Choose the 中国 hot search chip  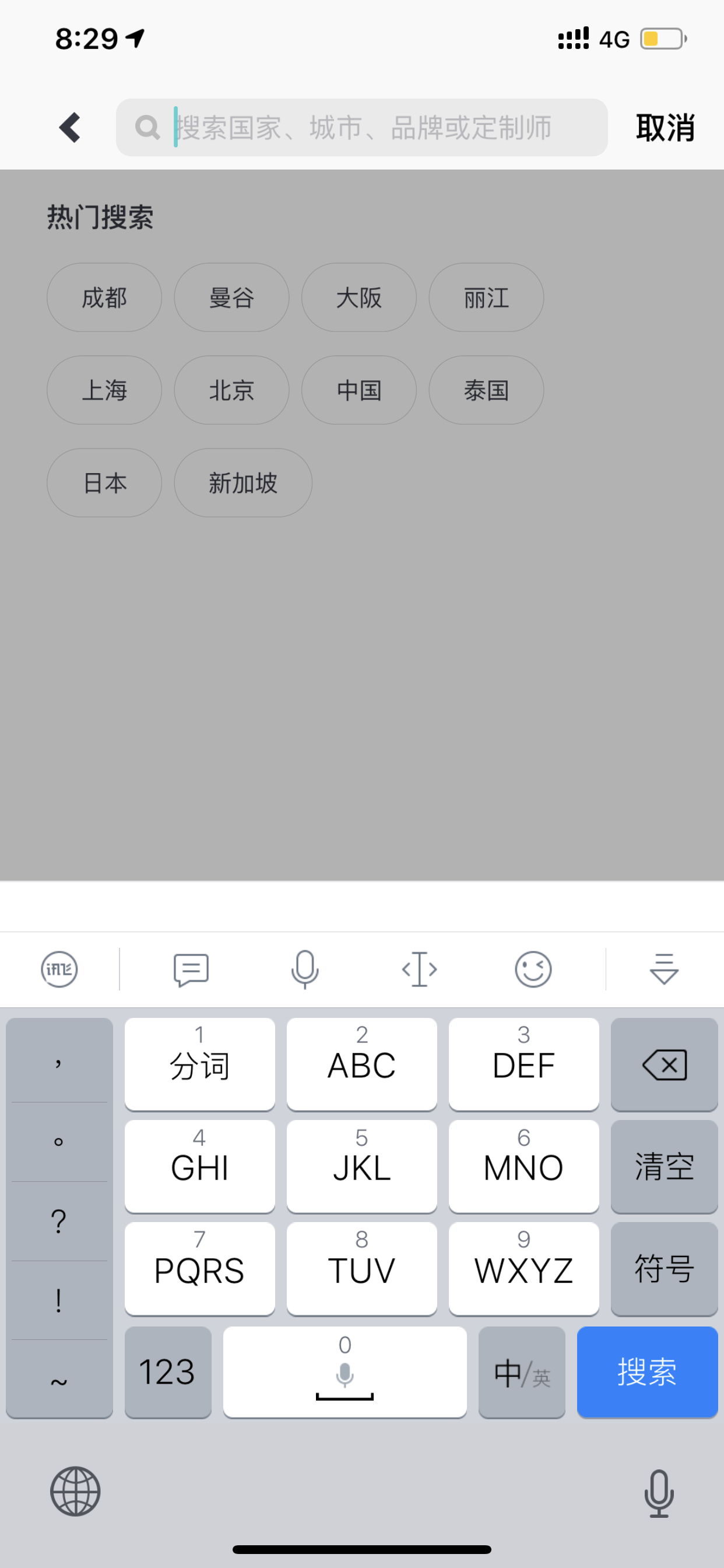tap(359, 390)
